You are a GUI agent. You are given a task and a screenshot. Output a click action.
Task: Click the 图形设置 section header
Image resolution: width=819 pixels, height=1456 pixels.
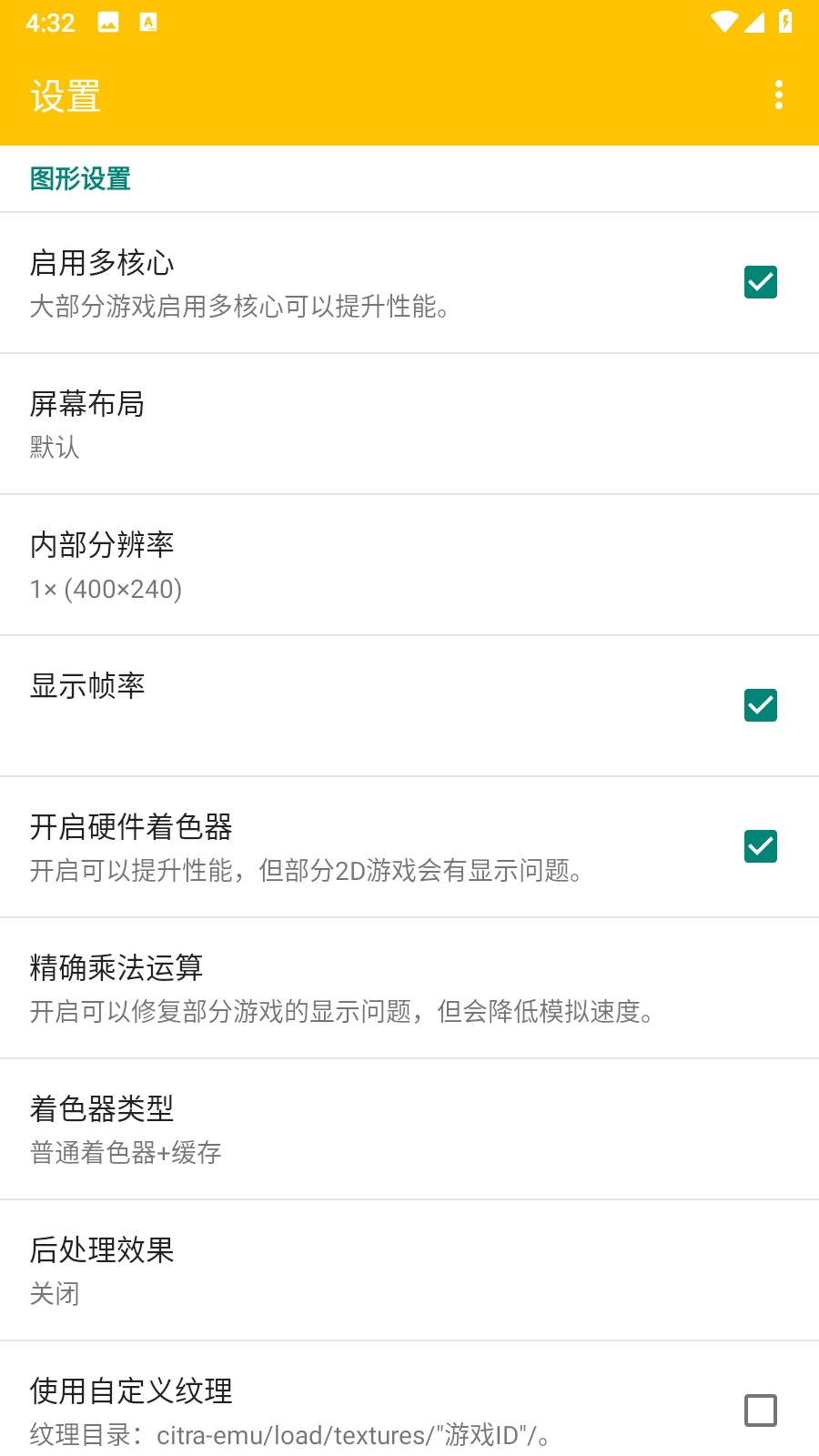click(80, 178)
